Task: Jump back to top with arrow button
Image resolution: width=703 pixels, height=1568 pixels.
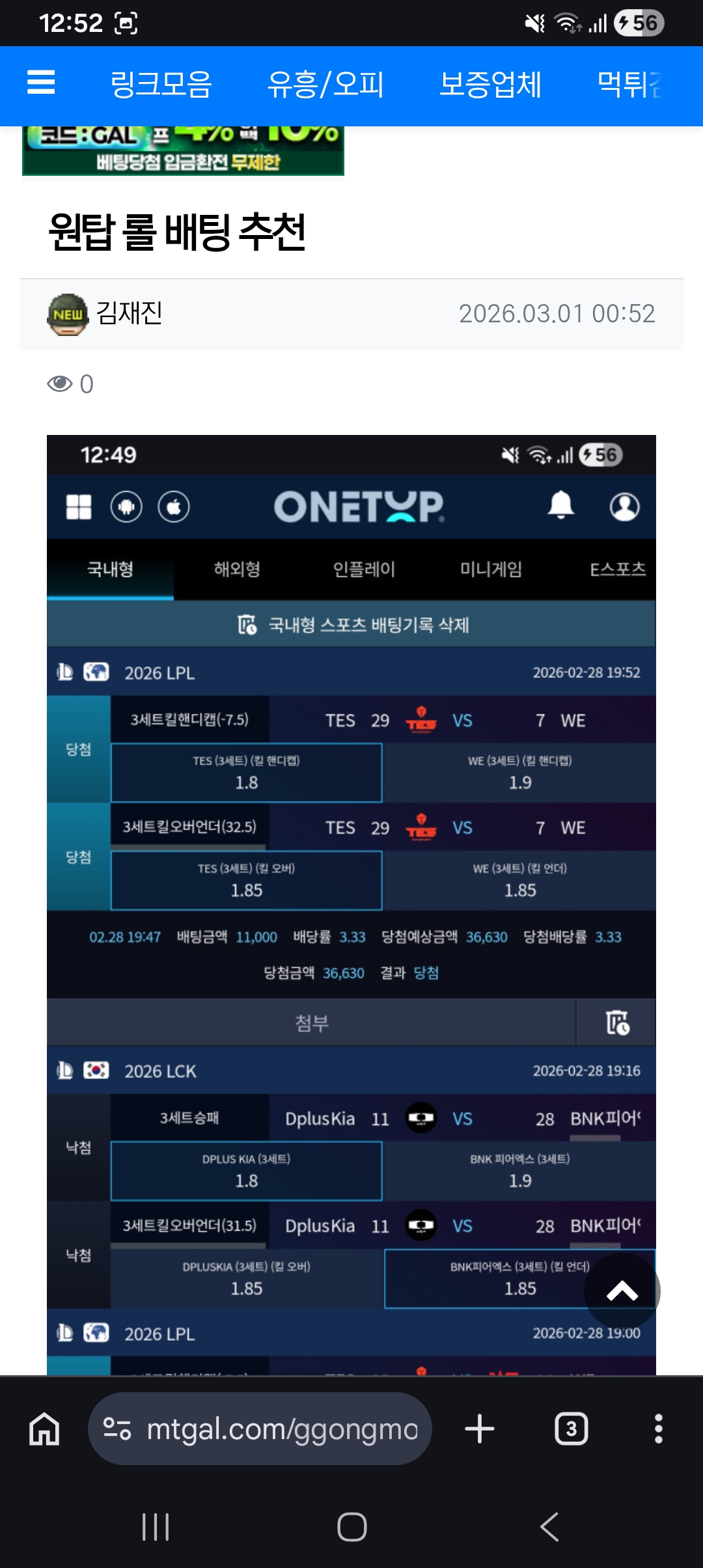Action: pos(622,1290)
